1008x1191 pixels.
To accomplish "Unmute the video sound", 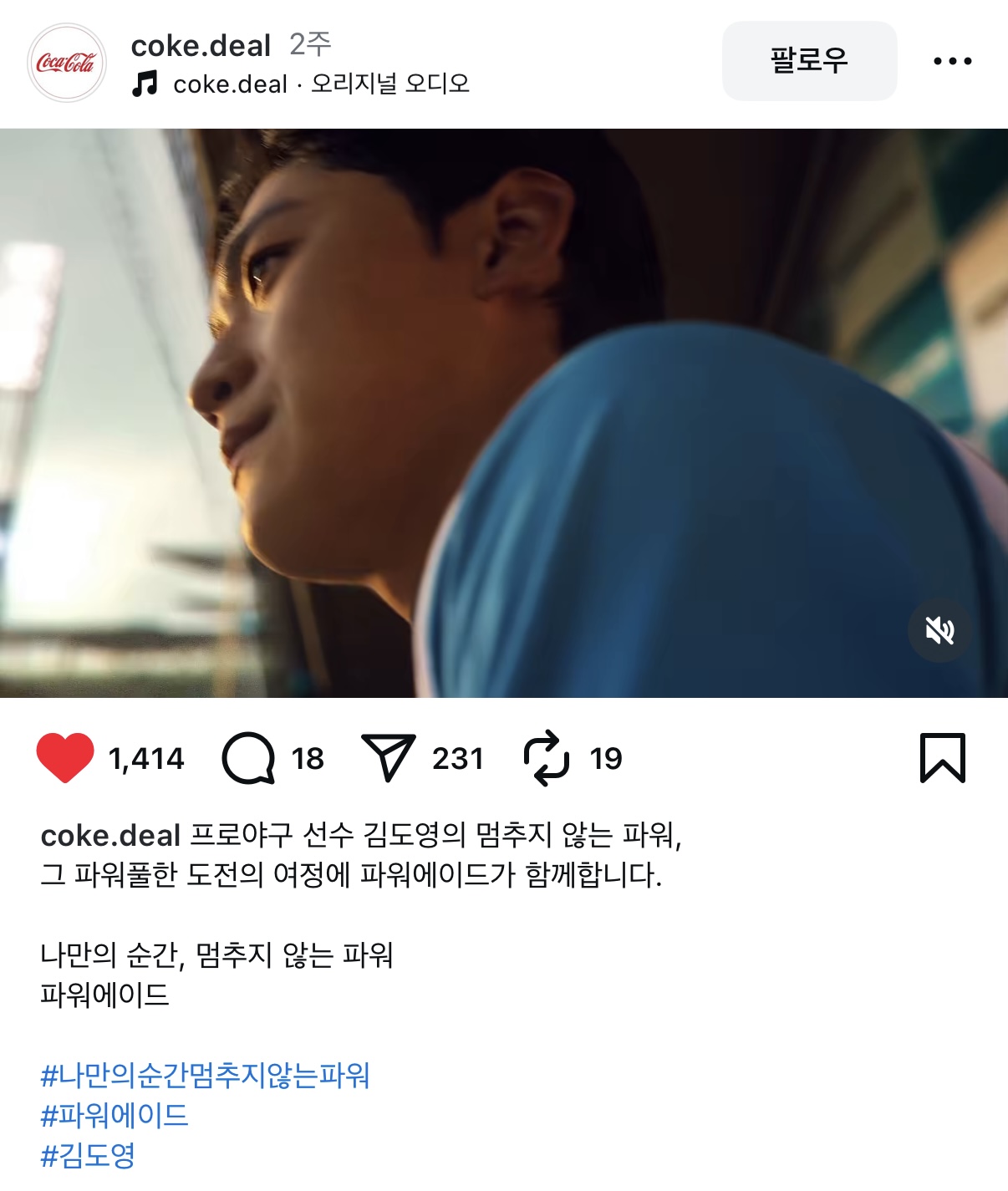I will click(x=939, y=630).
